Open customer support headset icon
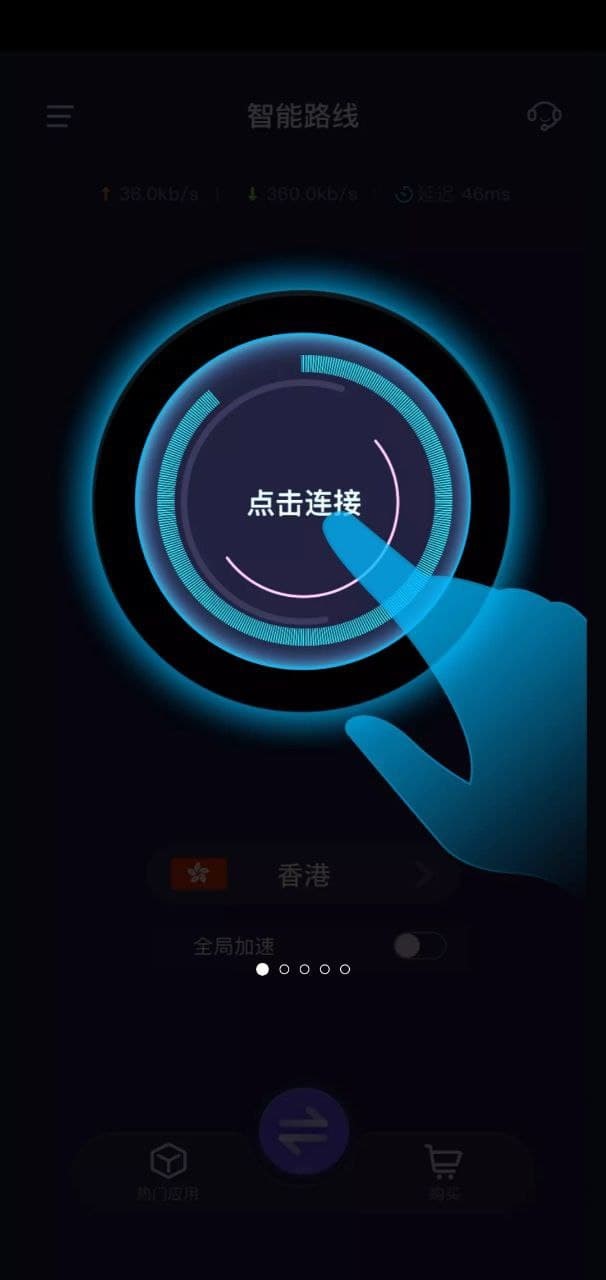The height and width of the screenshot is (1280, 606). coord(544,116)
